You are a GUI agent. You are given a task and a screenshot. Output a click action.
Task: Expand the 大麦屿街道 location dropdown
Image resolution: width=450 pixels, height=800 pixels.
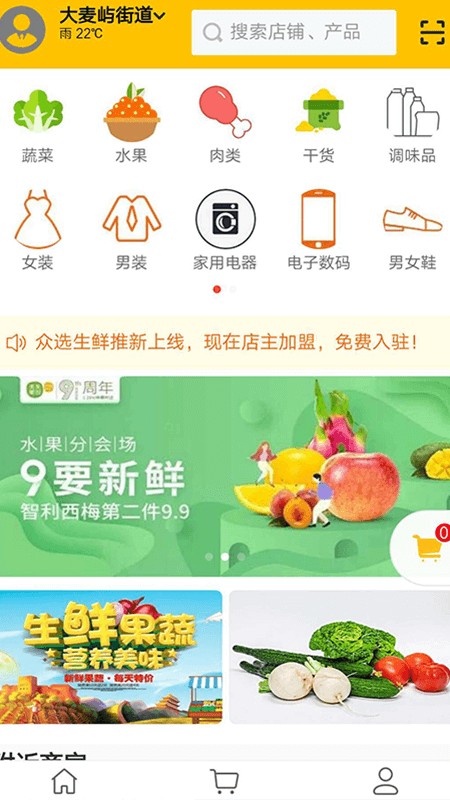[113, 16]
